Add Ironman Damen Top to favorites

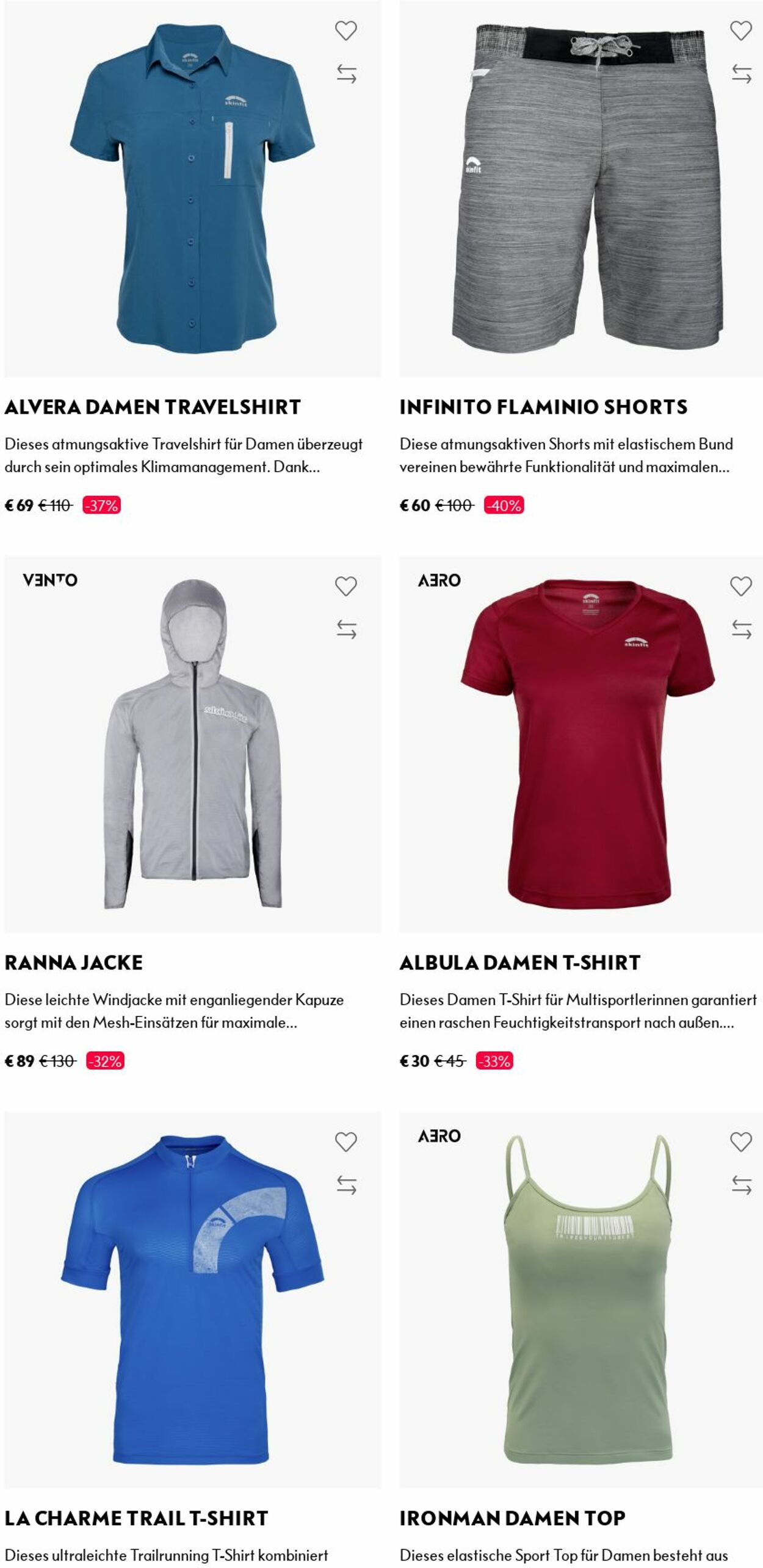point(740,1142)
